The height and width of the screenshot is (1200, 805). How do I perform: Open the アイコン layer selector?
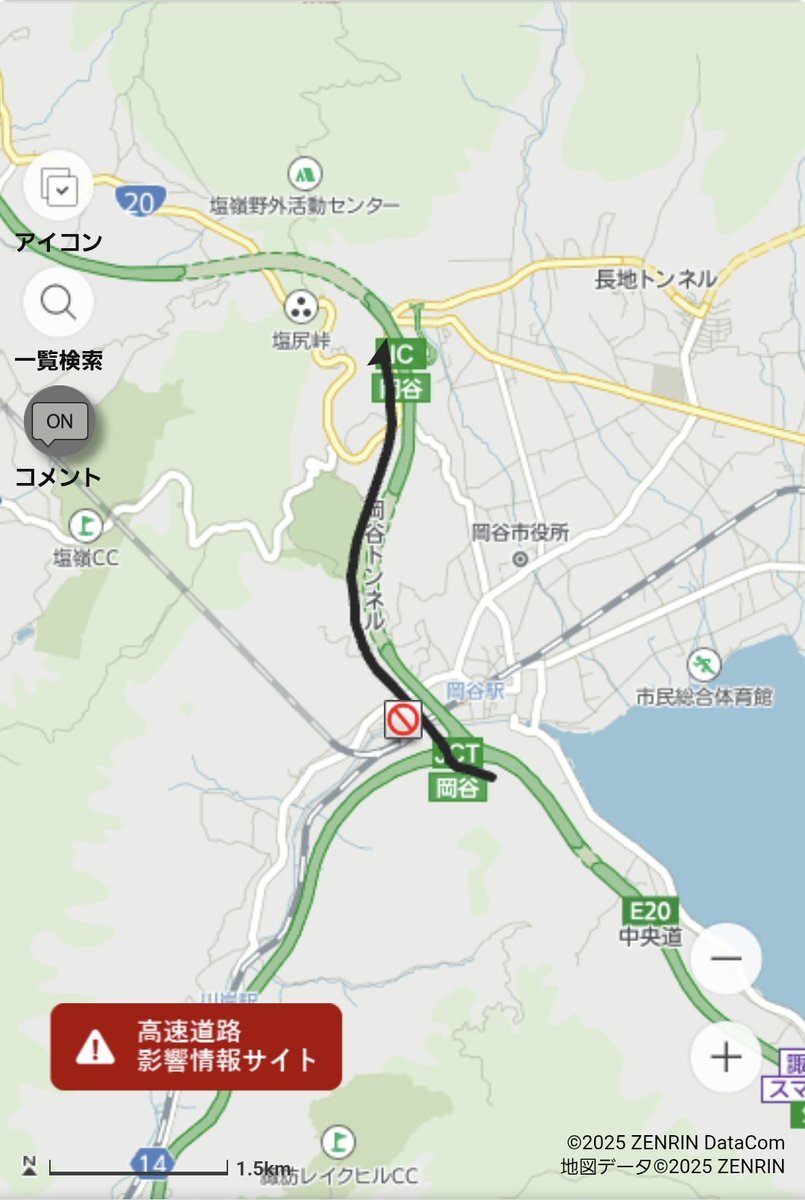tap(58, 185)
